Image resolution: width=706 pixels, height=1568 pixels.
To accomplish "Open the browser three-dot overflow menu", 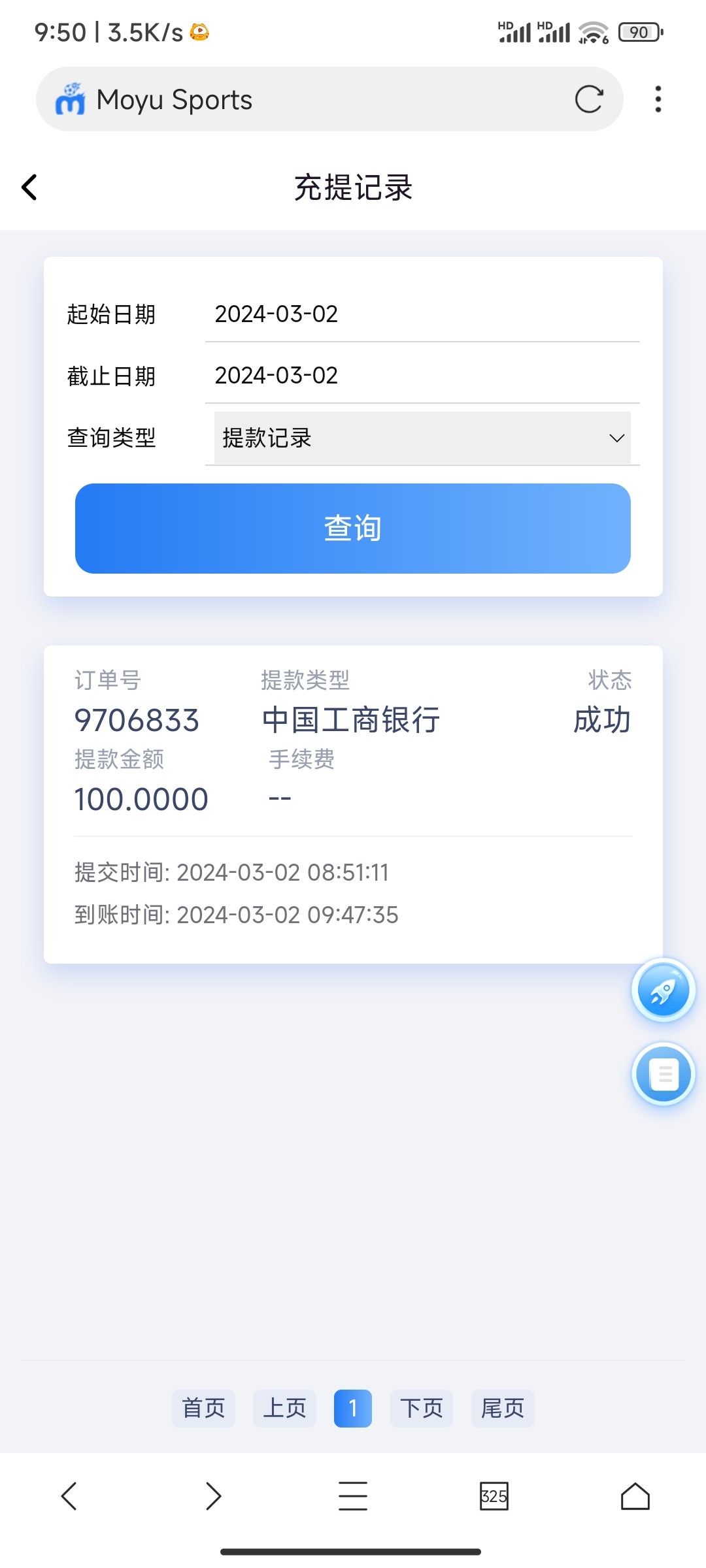I will pyautogui.click(x=658, y=98).
